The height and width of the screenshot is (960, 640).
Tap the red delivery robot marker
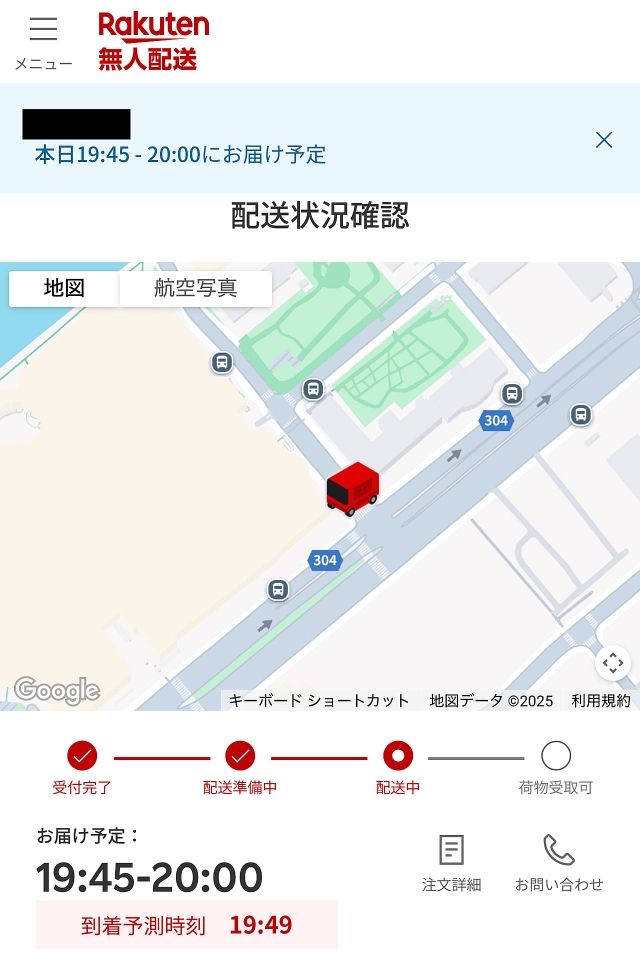(352, 489)
